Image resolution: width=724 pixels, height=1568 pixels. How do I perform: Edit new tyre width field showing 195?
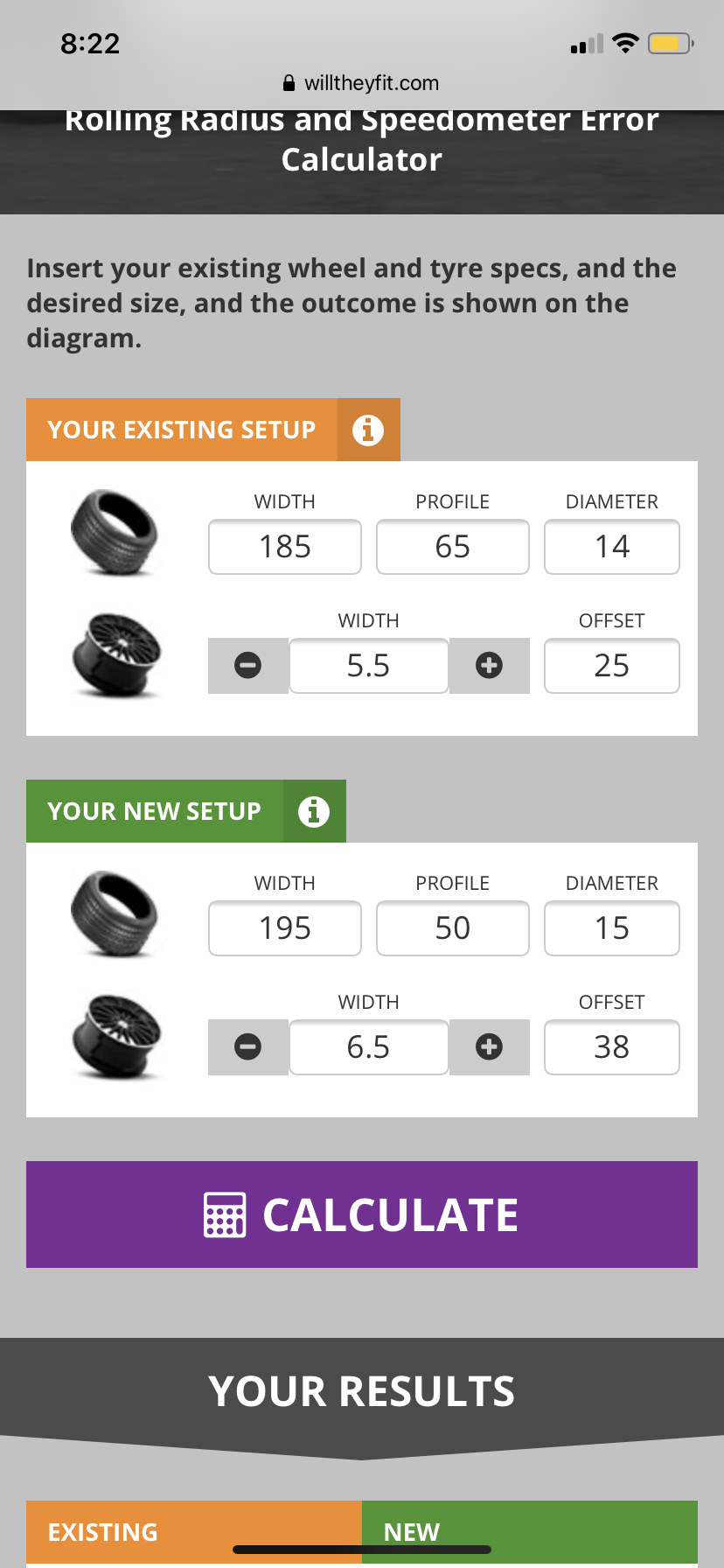pyautogui.click(x=285, y=928)
